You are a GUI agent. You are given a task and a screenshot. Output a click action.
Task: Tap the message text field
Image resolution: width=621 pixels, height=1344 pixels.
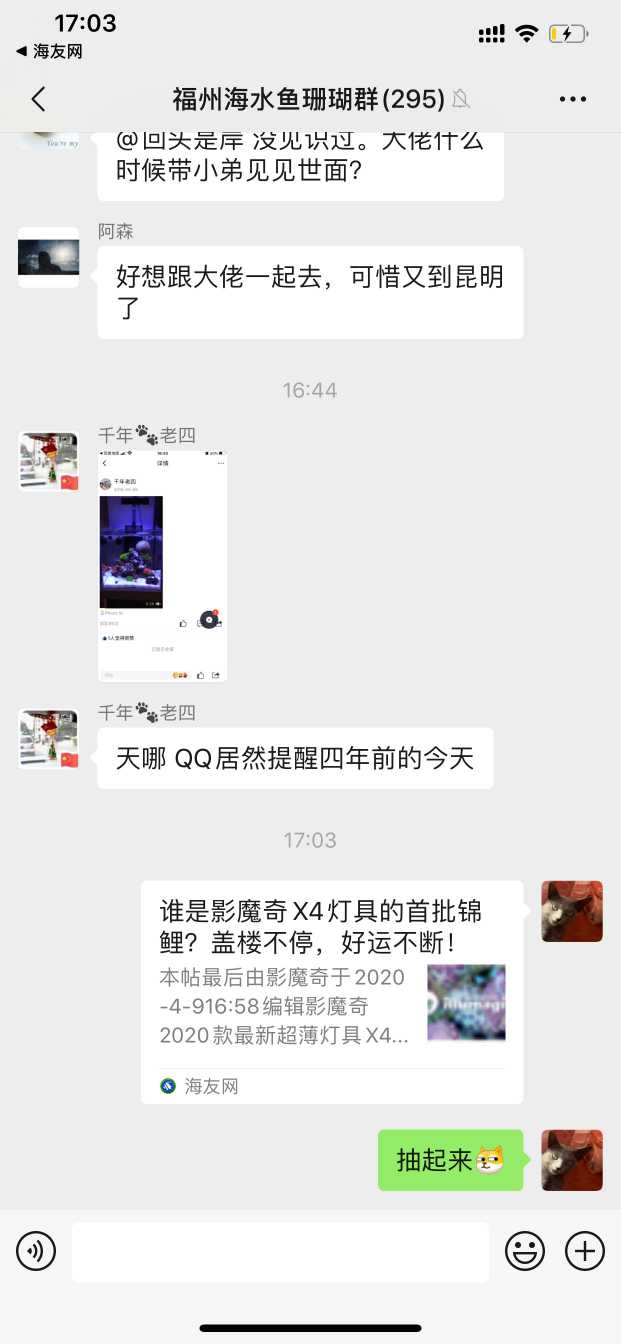tap(280, 1251)
